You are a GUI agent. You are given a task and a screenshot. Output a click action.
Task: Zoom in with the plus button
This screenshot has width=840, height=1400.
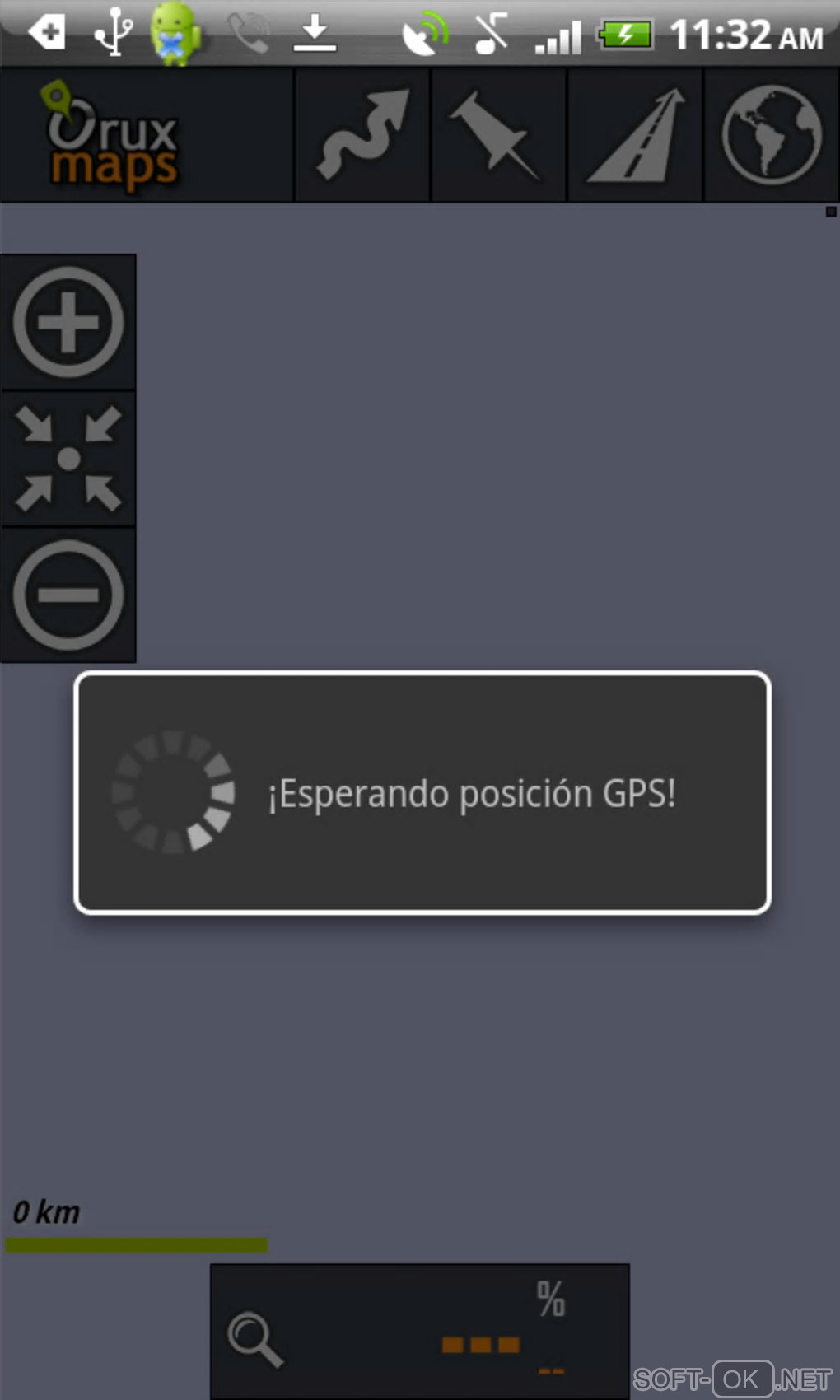68,322
